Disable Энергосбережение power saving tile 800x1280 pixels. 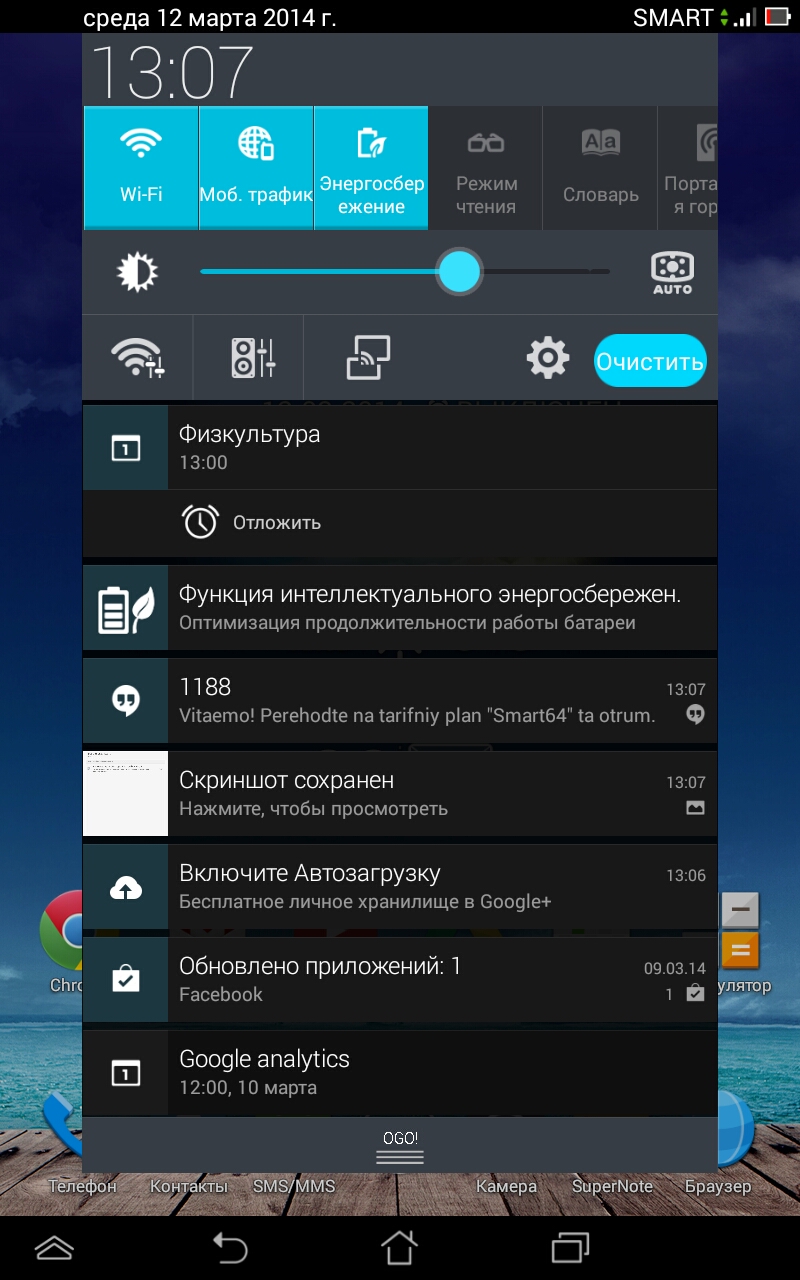coord(371,168)
